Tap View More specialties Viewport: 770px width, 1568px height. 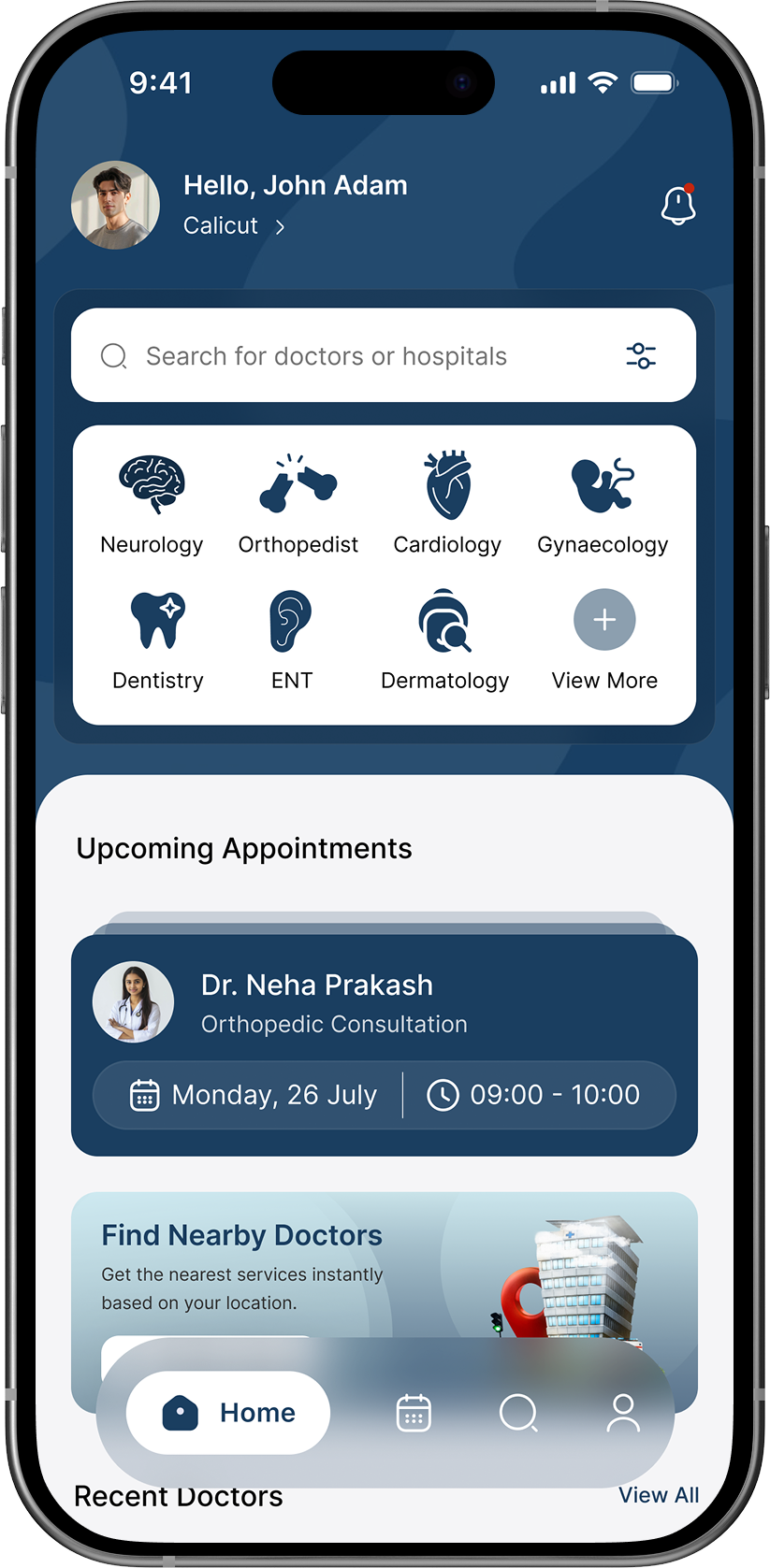604,640
